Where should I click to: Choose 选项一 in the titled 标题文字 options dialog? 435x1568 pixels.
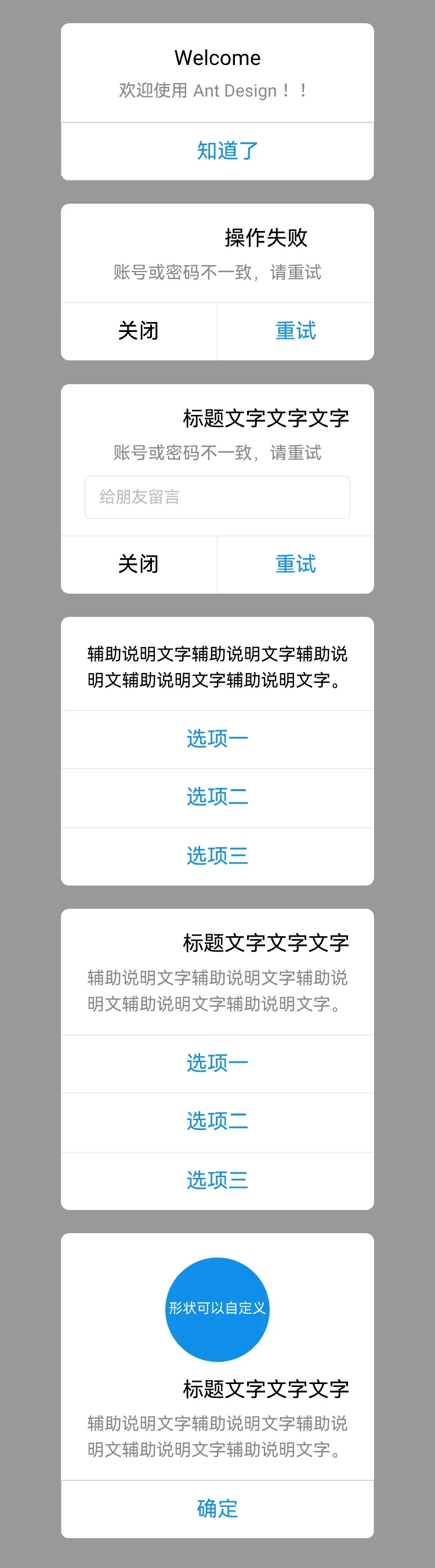[217, 1063]
